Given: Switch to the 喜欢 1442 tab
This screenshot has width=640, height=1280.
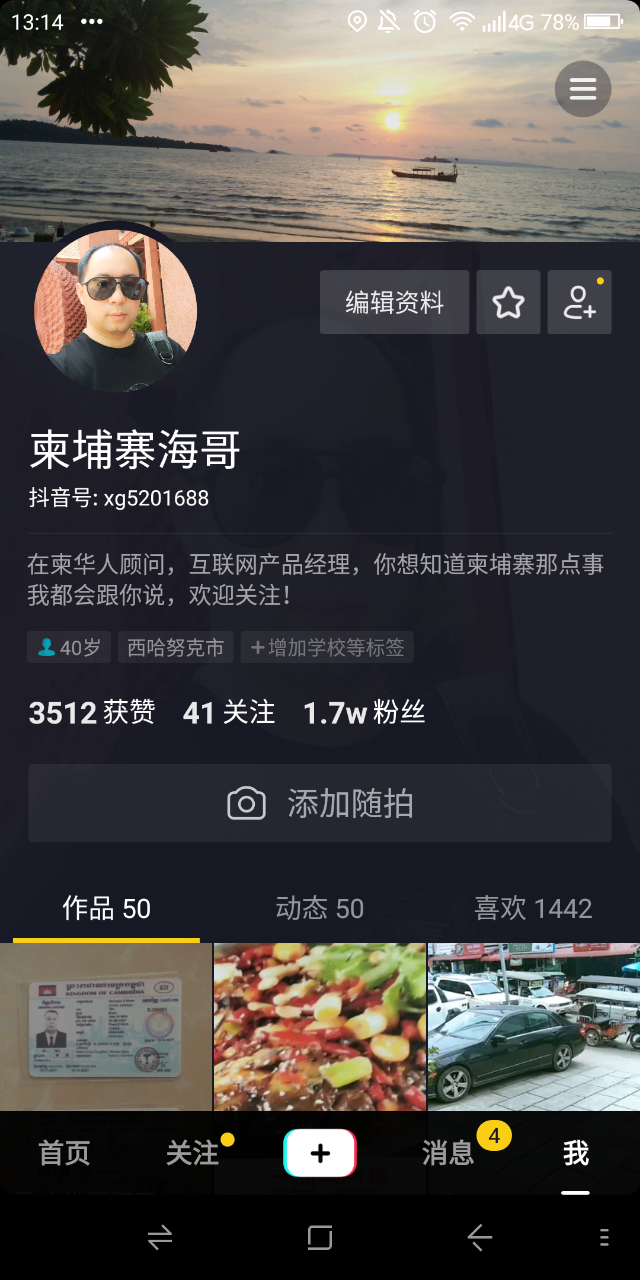Looking at the screenshot, I should point(533,908).
